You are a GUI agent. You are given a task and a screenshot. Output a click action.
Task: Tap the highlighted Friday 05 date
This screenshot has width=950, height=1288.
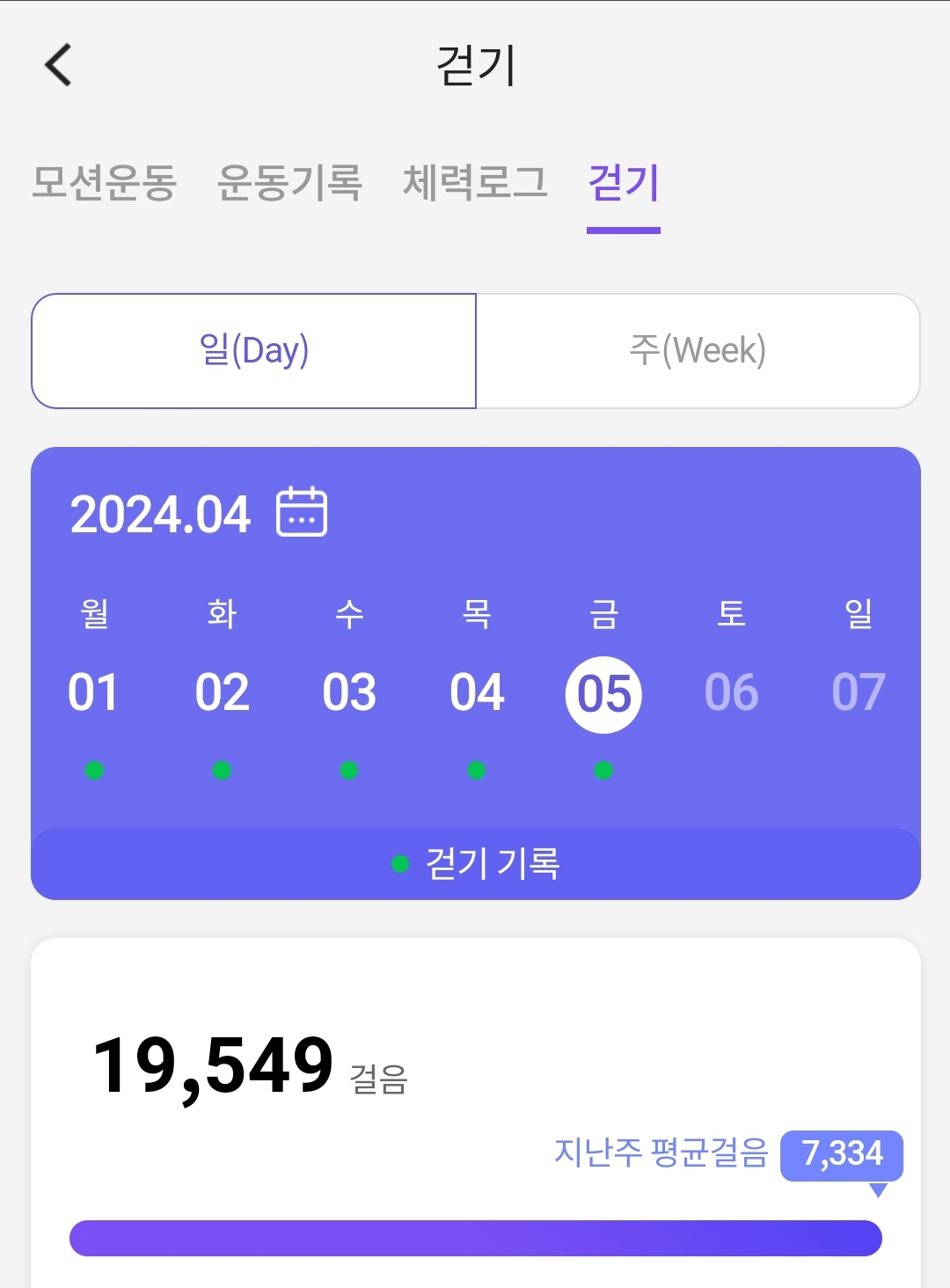[x=603, y=694]
